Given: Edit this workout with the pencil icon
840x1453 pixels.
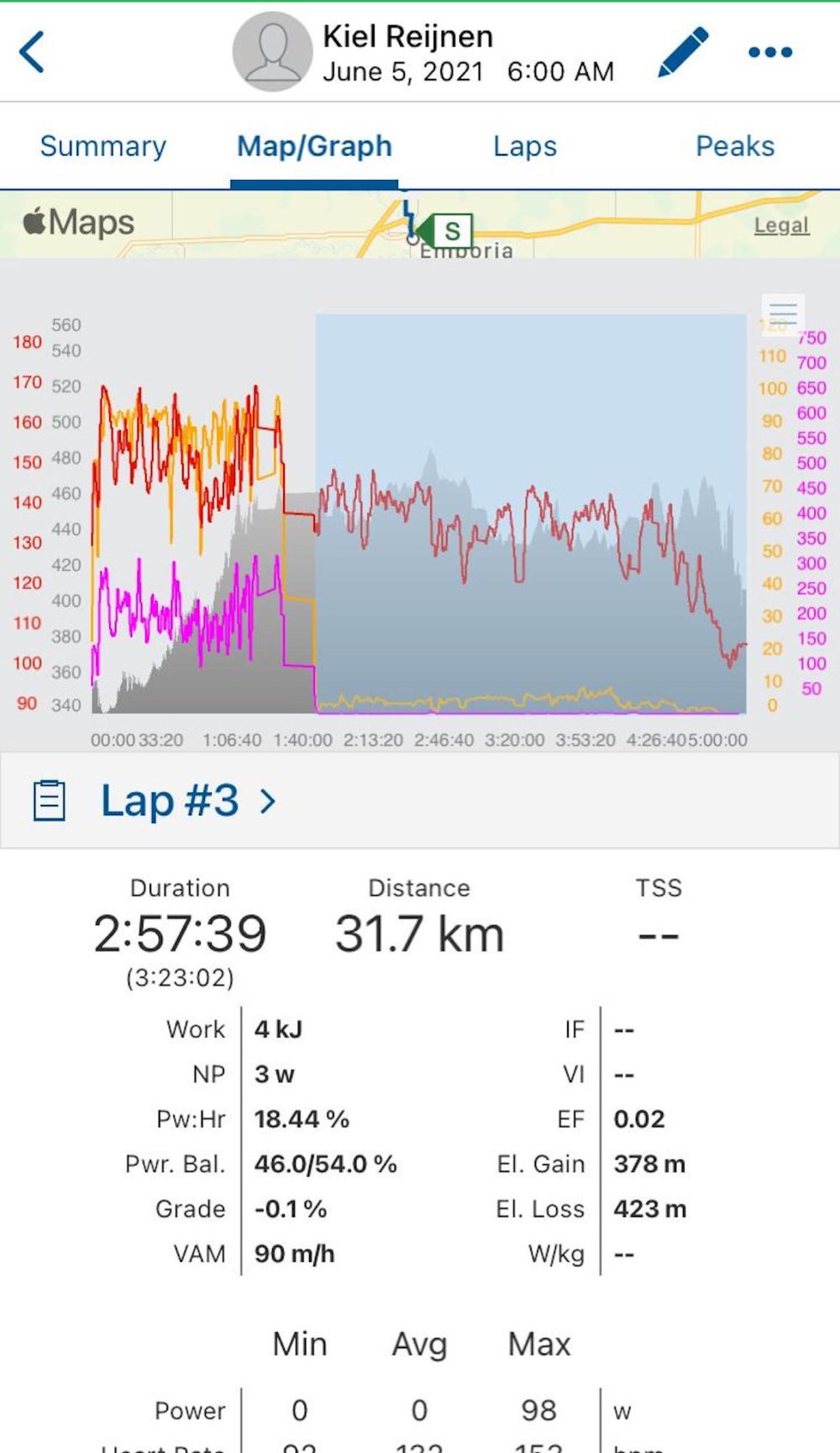Looking at the screenshot, I should click(683, 52).
